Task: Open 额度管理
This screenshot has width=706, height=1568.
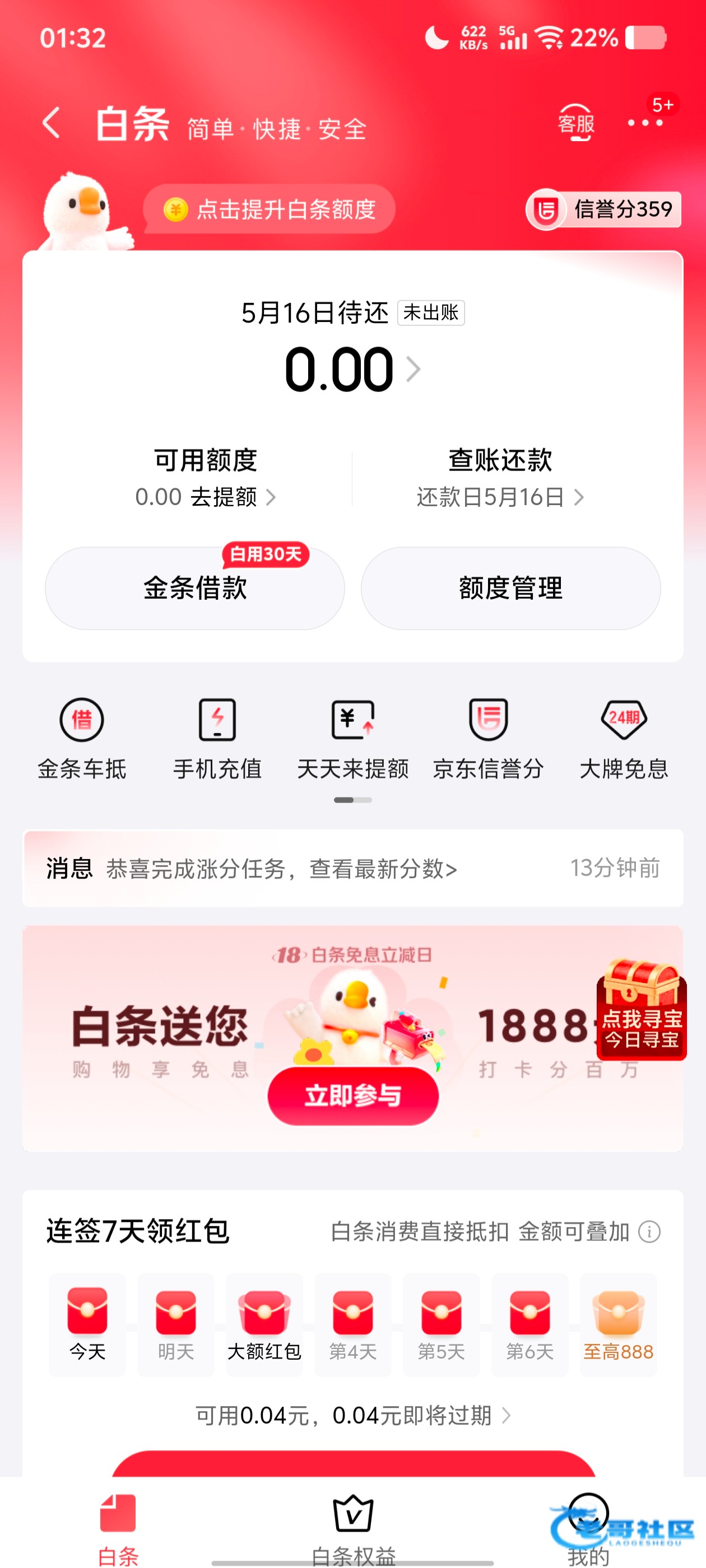Action: click(510, 588)
